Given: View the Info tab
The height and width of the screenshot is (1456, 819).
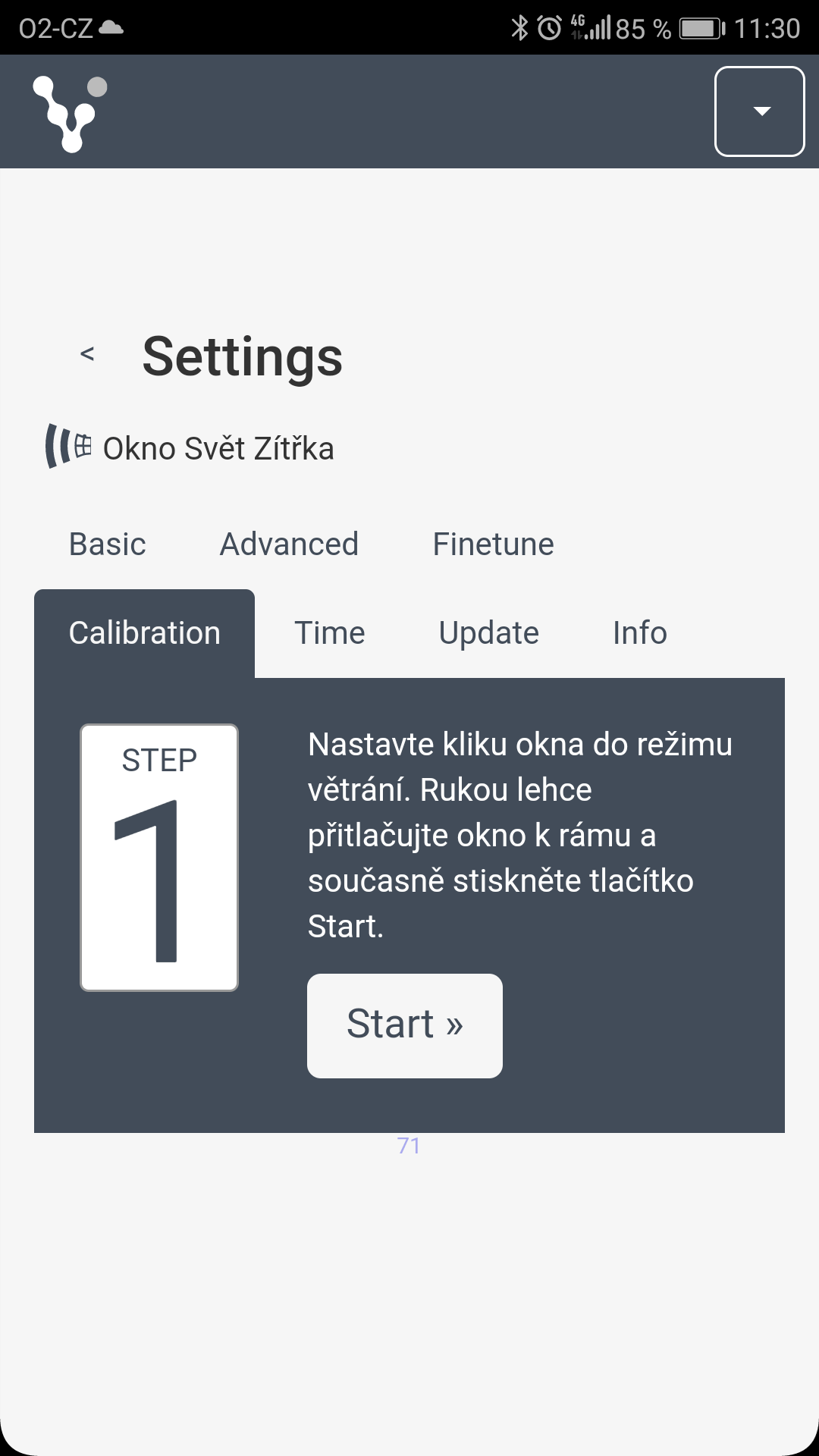Looking at the screenshot, I should 639,633.
